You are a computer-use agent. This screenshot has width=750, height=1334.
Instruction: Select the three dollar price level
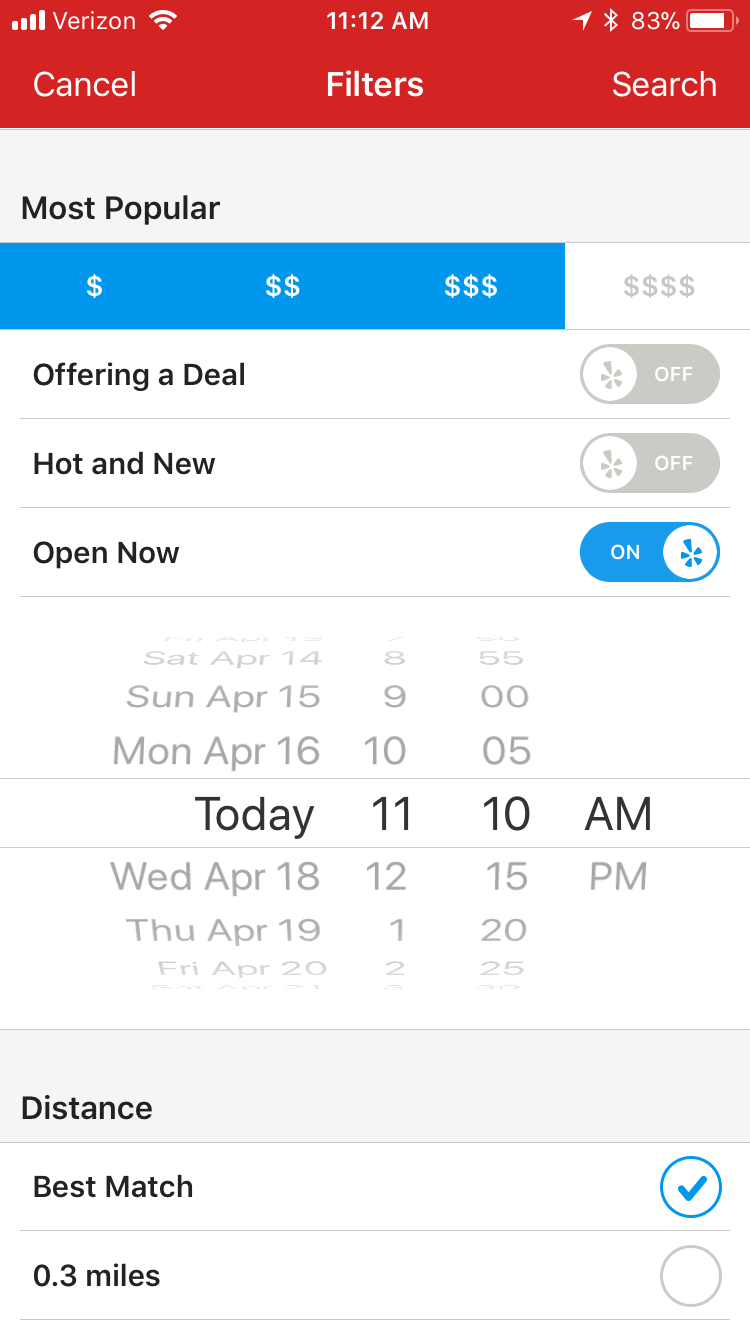(x=471, y=287)
